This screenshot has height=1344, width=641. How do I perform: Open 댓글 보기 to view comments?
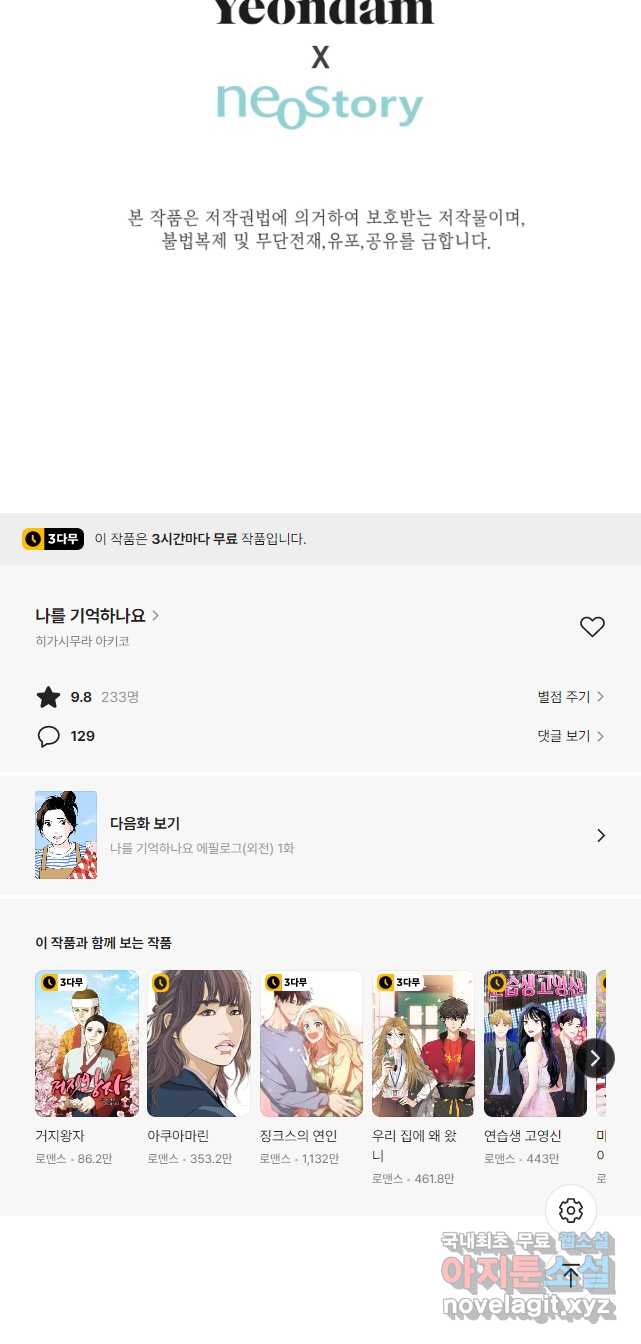pyautogui.click(x=571, y=736)
